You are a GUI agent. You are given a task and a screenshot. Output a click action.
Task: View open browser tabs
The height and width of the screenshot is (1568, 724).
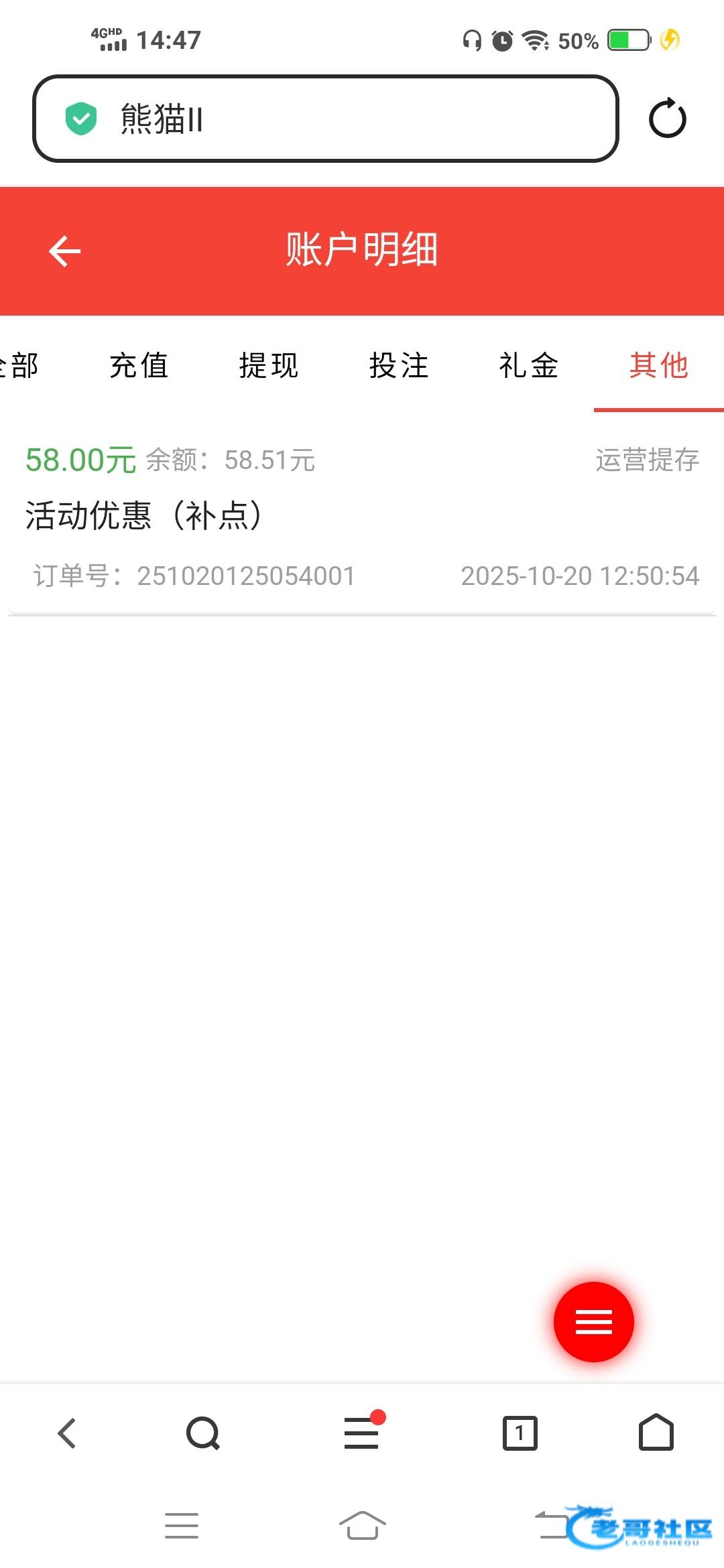click(x=520, y=1433)
